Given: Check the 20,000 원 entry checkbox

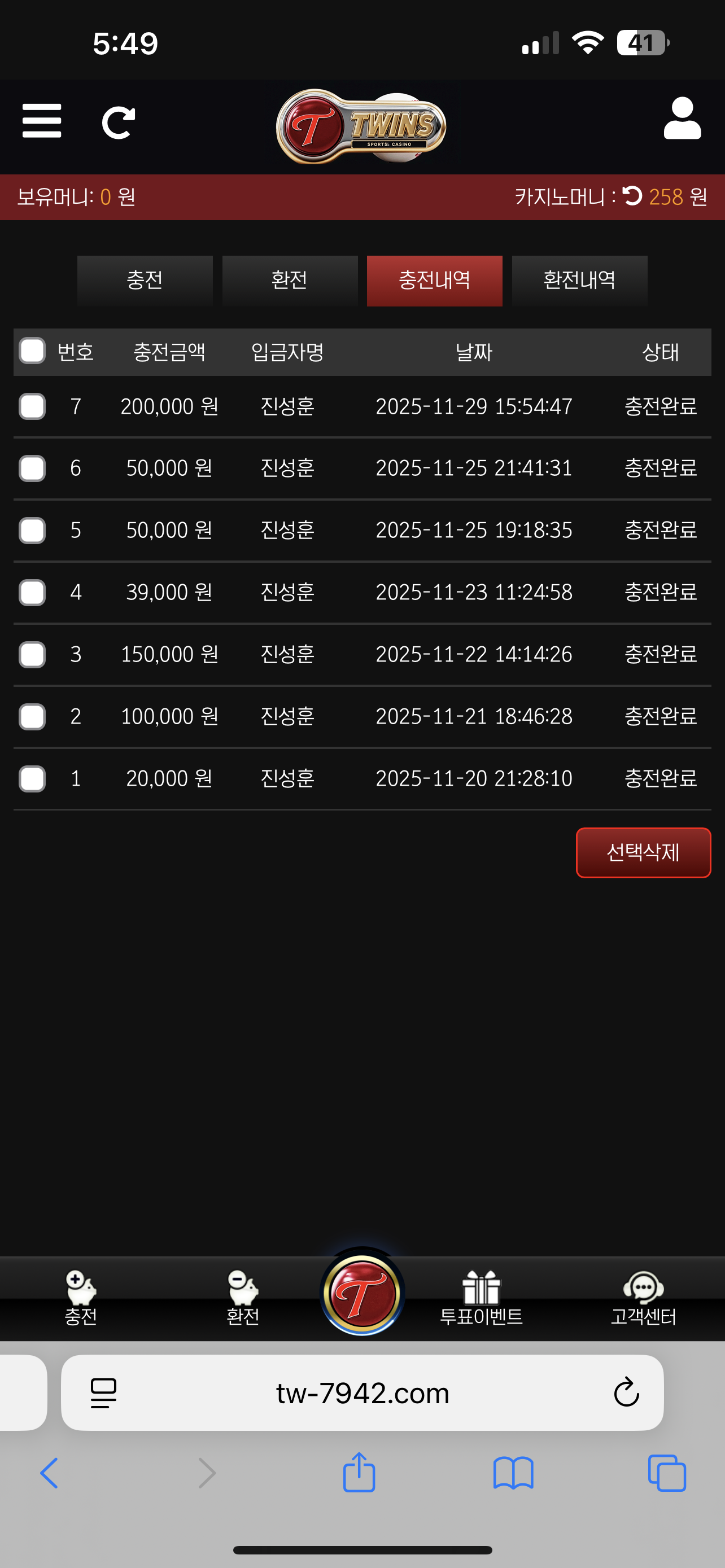Looking at the screenshot, I should [32, 778].
